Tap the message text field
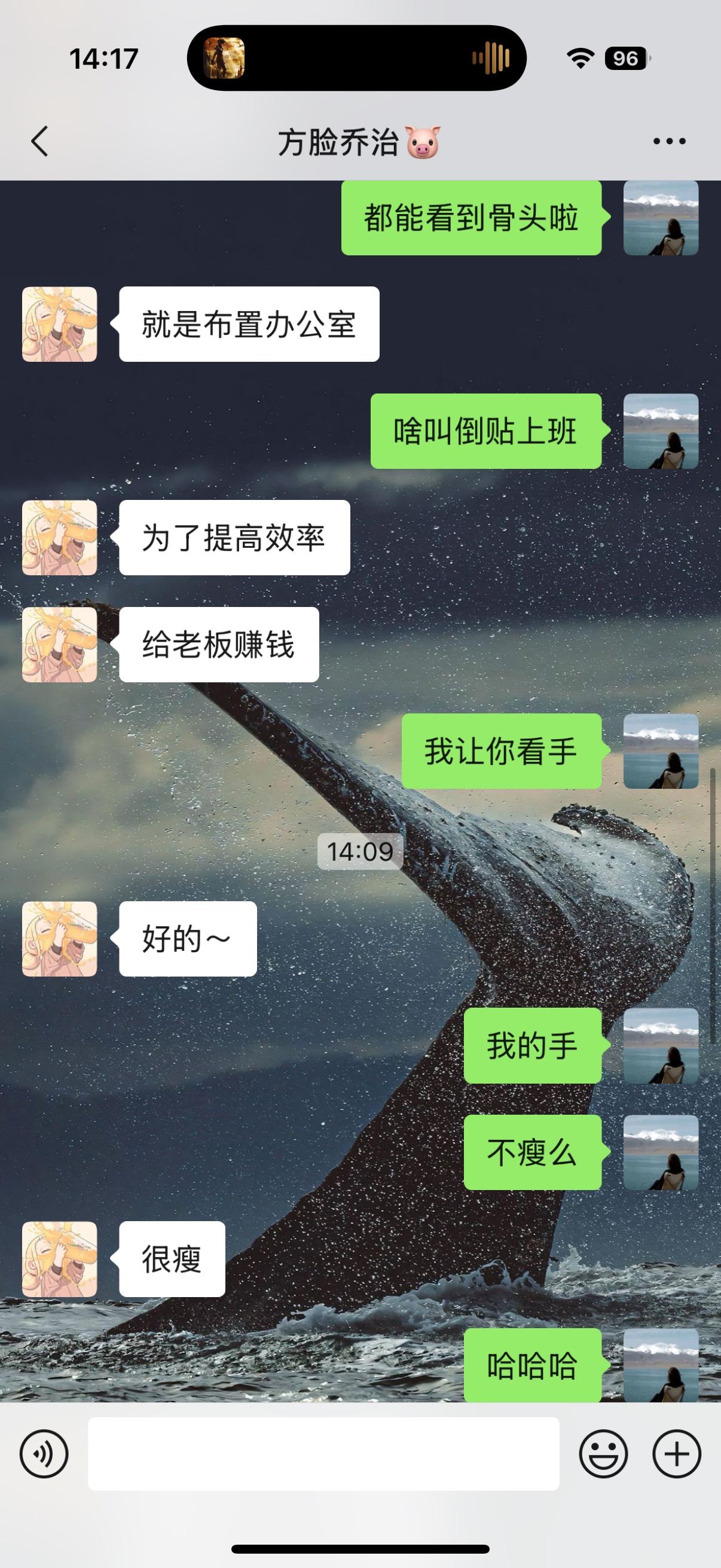The width and height of the screenshot is (721, 1568). [x=323, y=1454]
